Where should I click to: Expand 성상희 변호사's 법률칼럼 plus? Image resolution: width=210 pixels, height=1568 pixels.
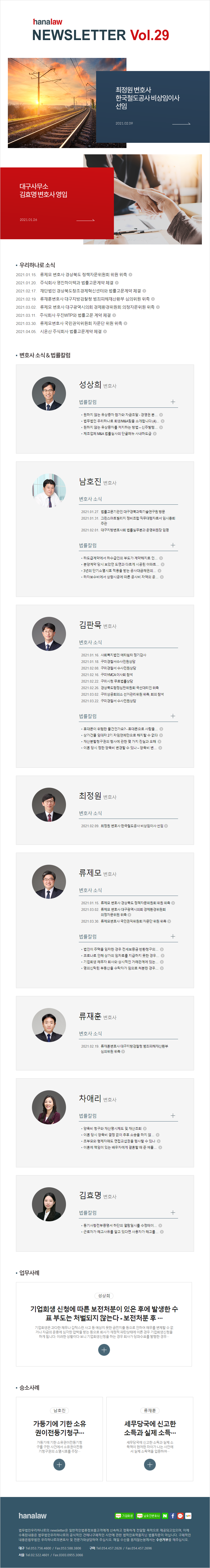coord(173,402)
